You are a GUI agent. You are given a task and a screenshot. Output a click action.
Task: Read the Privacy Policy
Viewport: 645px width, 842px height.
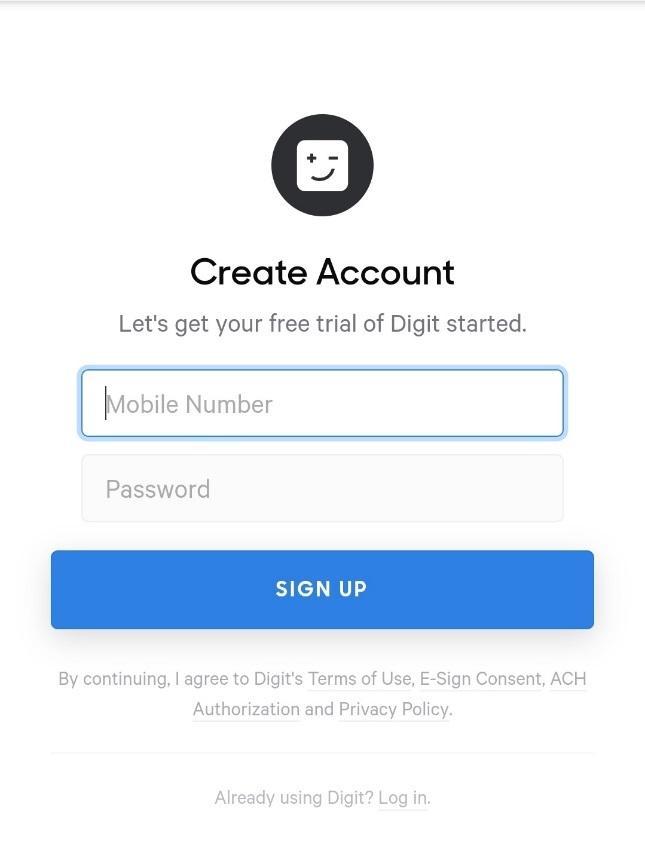(x=393, y=709)
